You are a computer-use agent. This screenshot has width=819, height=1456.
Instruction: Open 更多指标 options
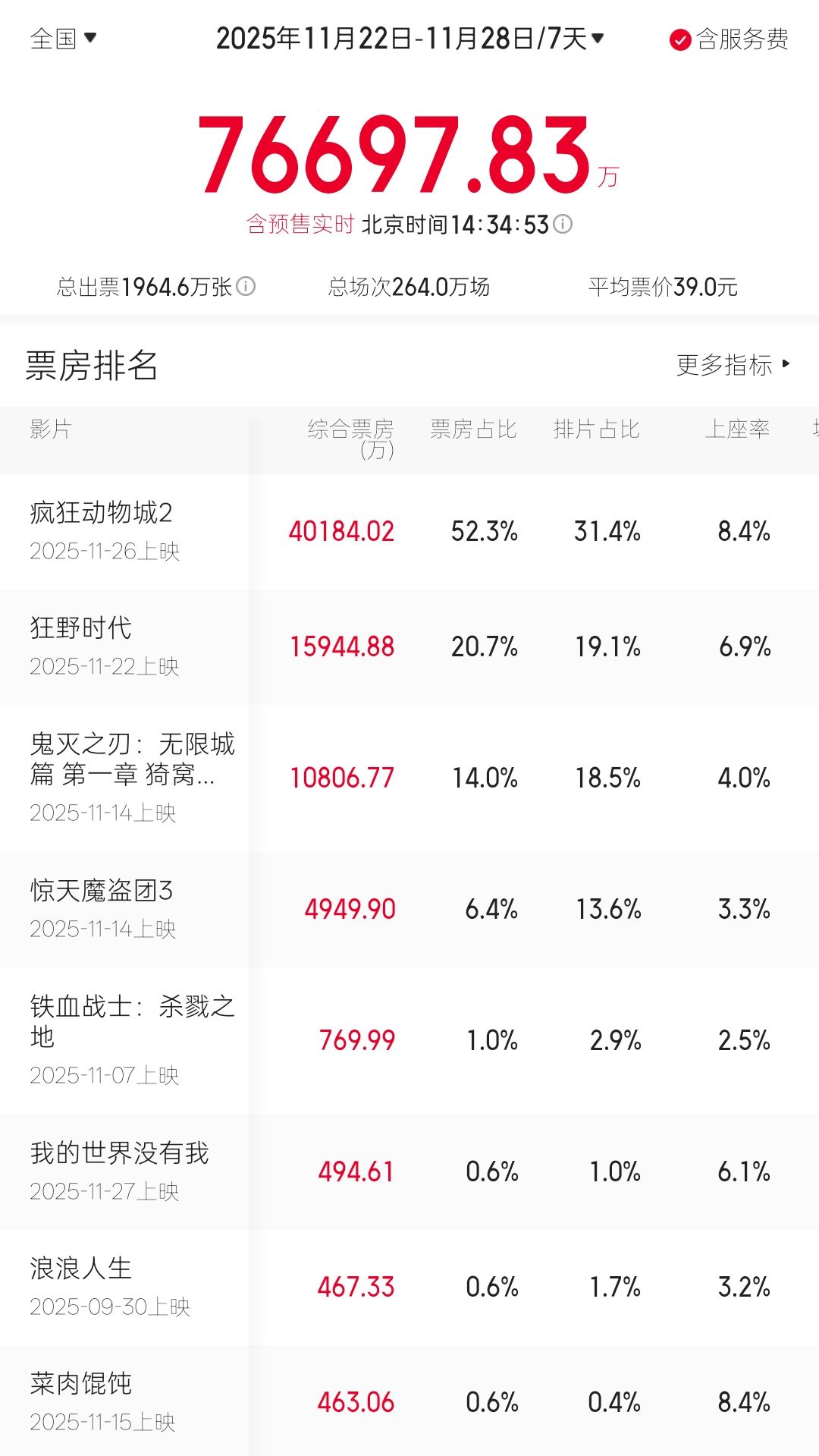coord(733,365)
